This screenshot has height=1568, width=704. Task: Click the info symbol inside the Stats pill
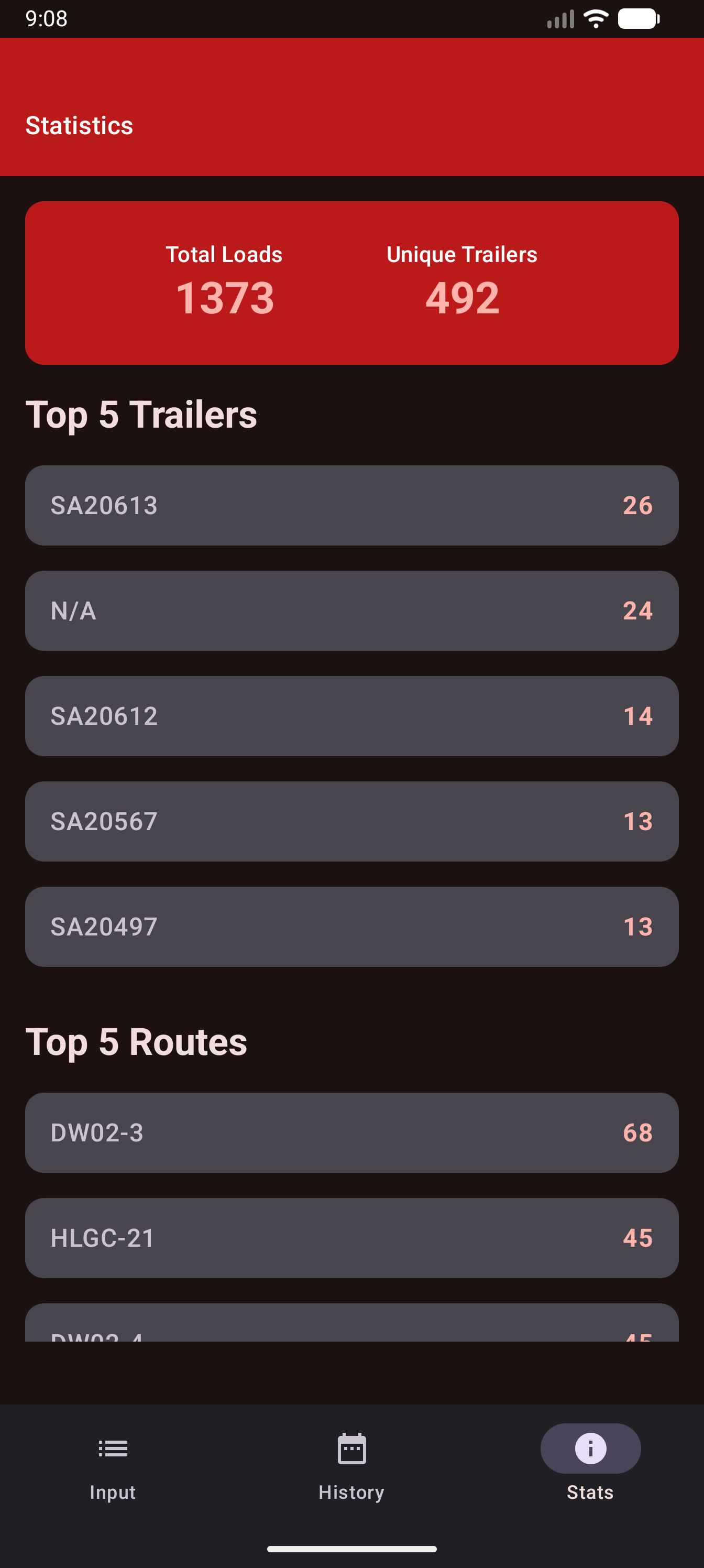(590, 1449)
